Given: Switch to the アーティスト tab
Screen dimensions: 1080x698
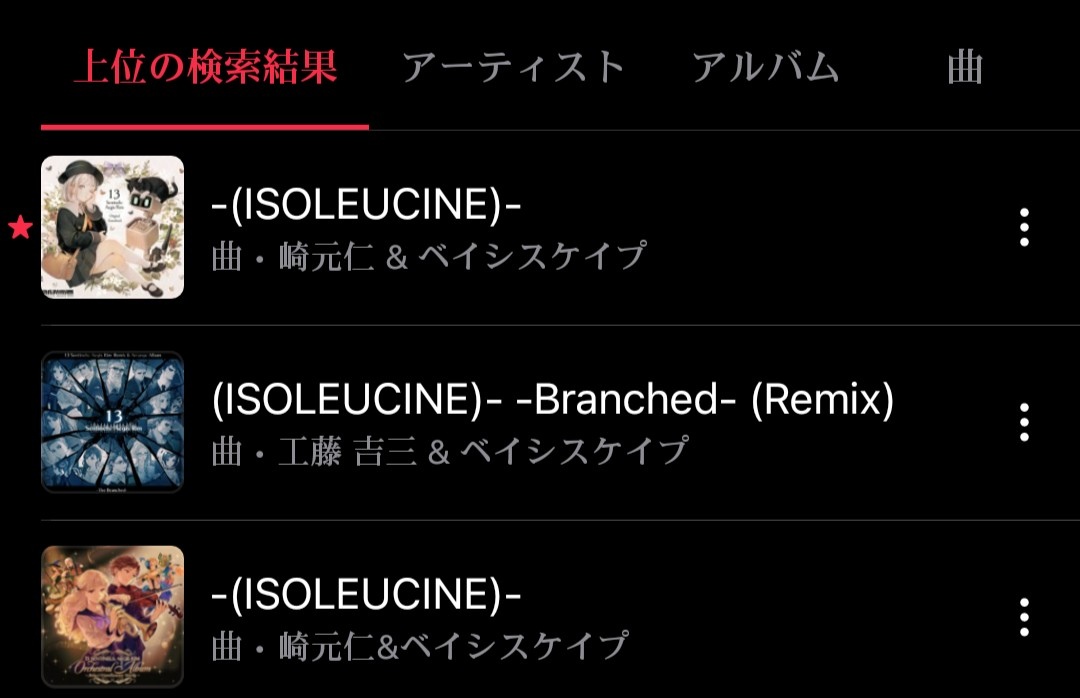Looking at the screenshot, I should pos(513,68).
